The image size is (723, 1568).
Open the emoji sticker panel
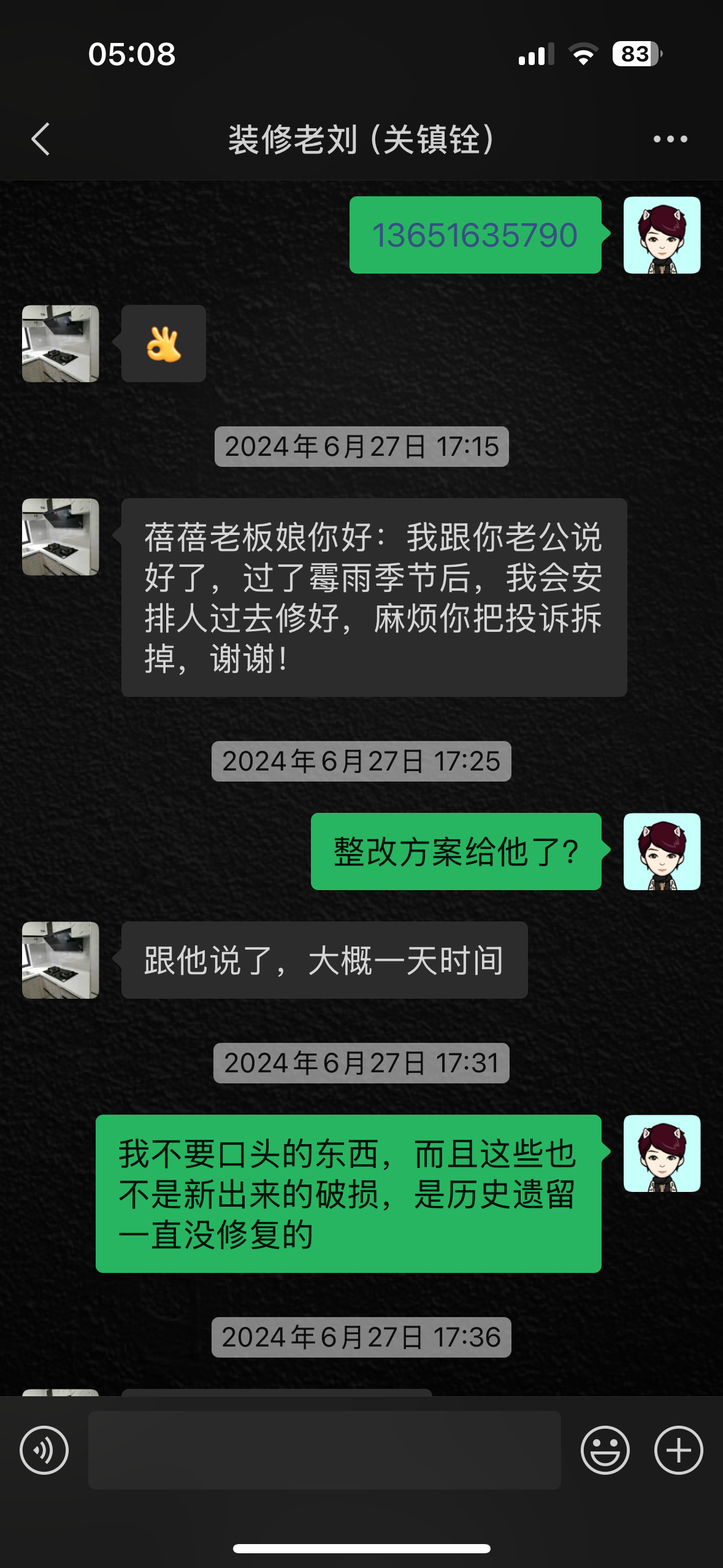coord(605,1450)
